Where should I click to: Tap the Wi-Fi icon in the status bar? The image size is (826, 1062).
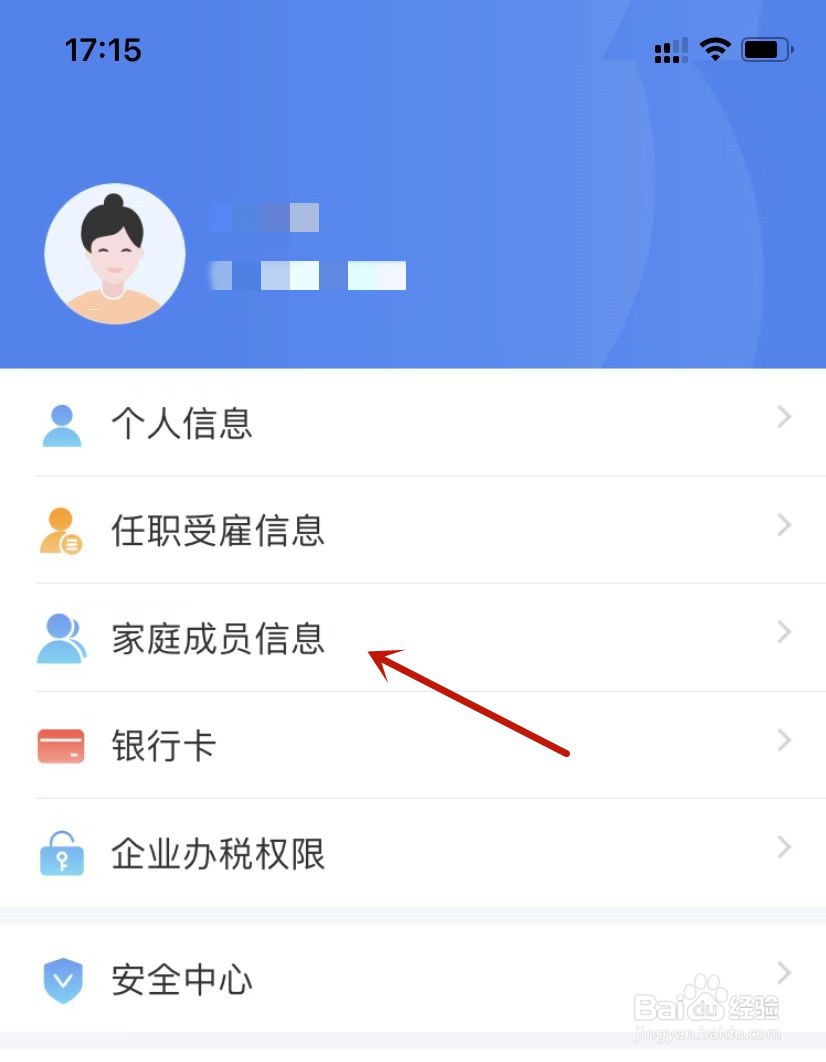coord(714,48)
